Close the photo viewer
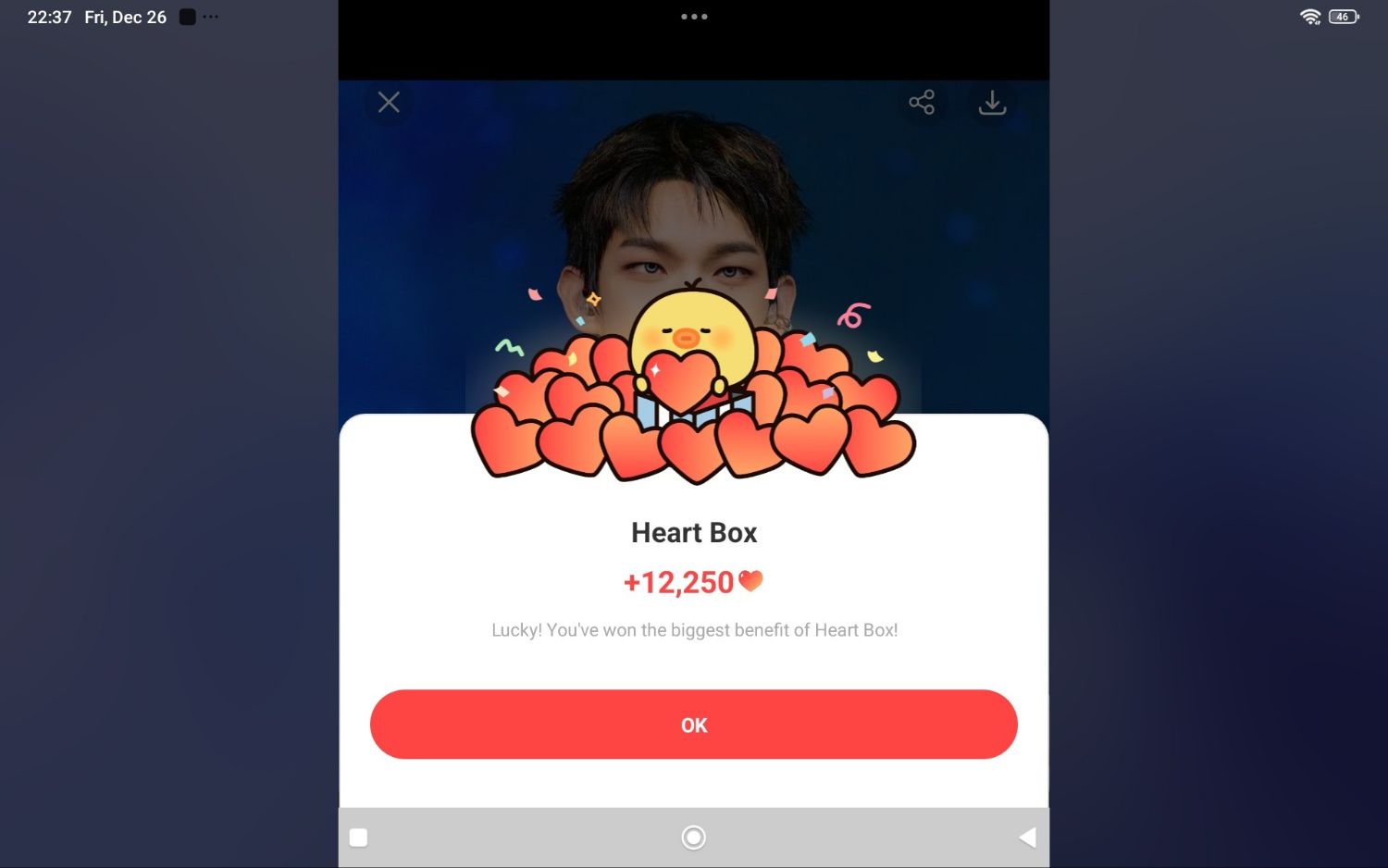The width and height of the screenshot is (1388, 868). point(389,102)
